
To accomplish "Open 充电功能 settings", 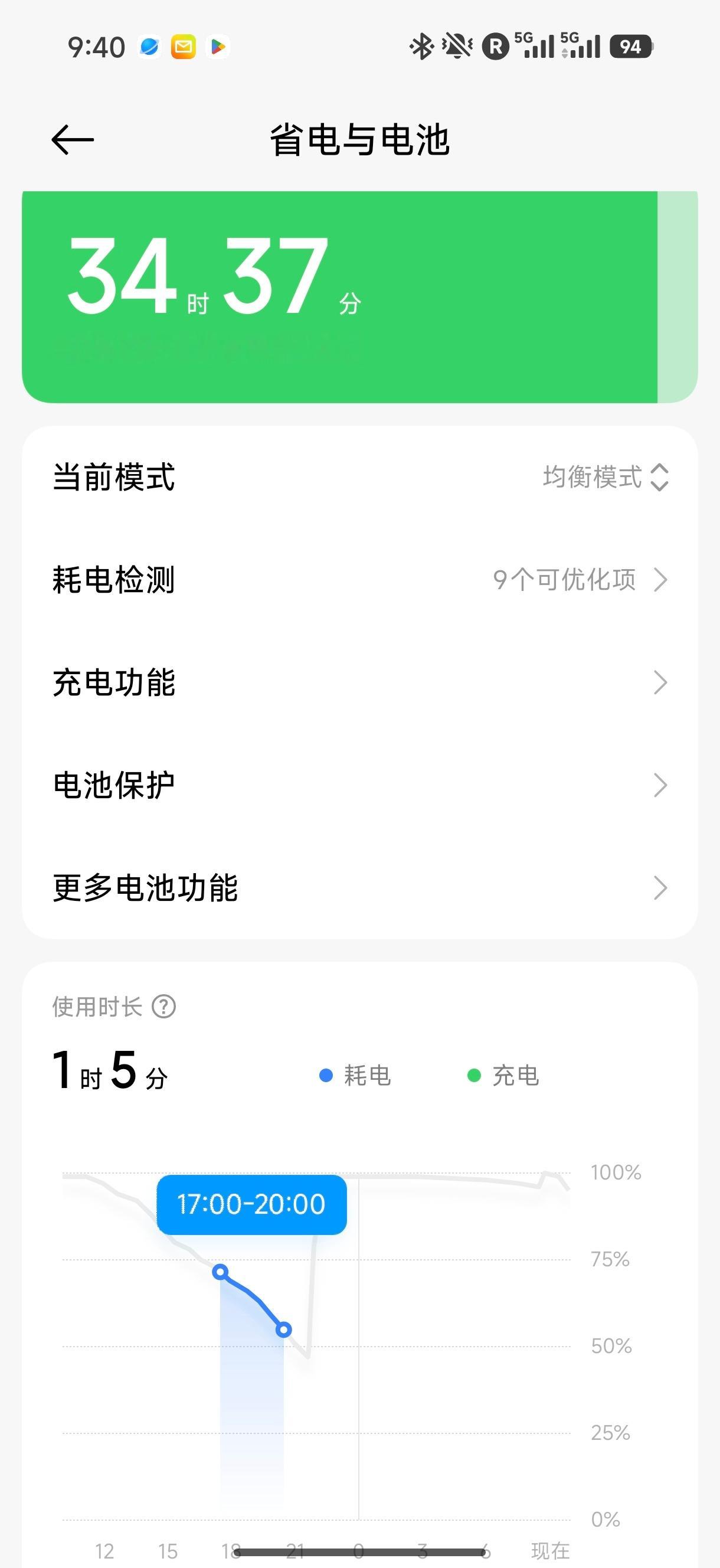I will 359,682.
